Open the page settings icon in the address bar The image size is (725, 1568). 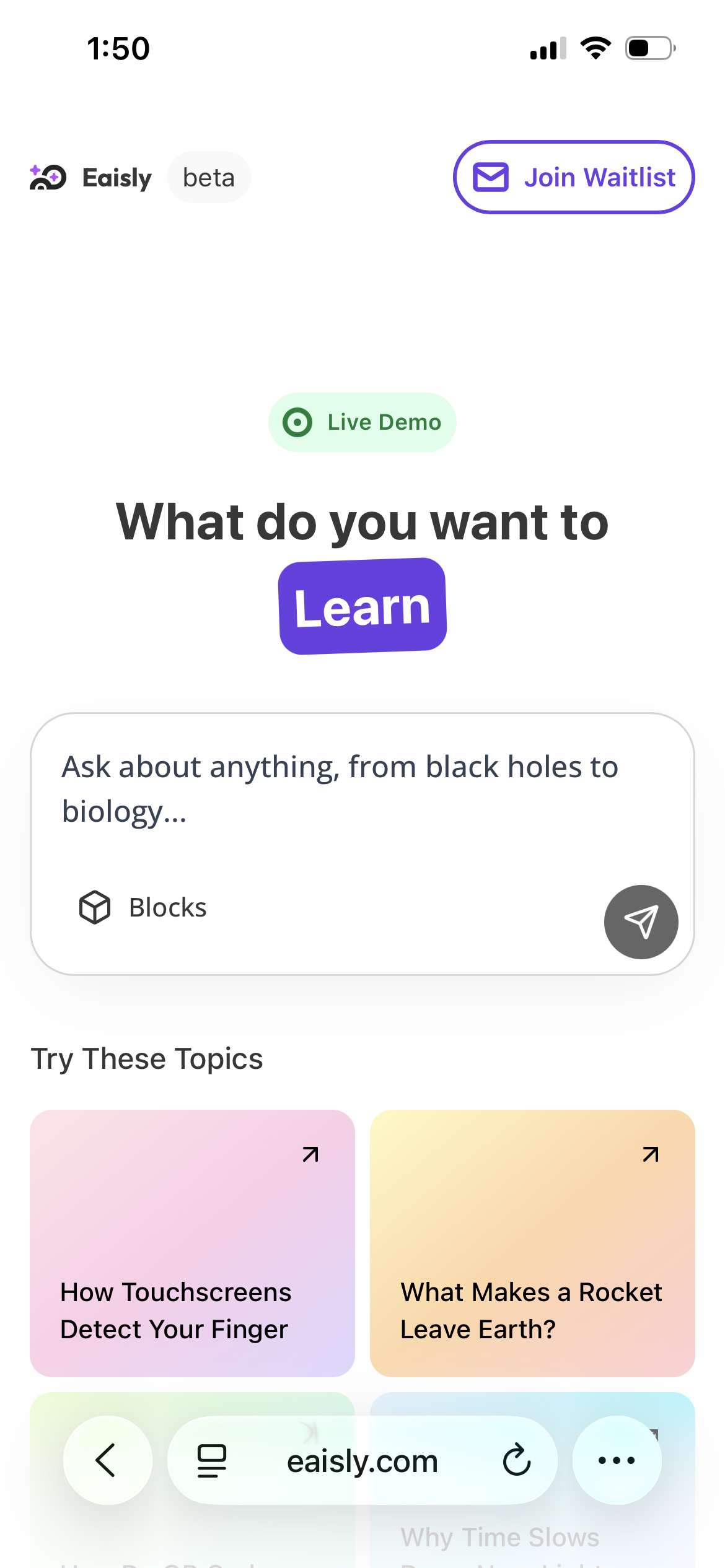[212, 1461]
